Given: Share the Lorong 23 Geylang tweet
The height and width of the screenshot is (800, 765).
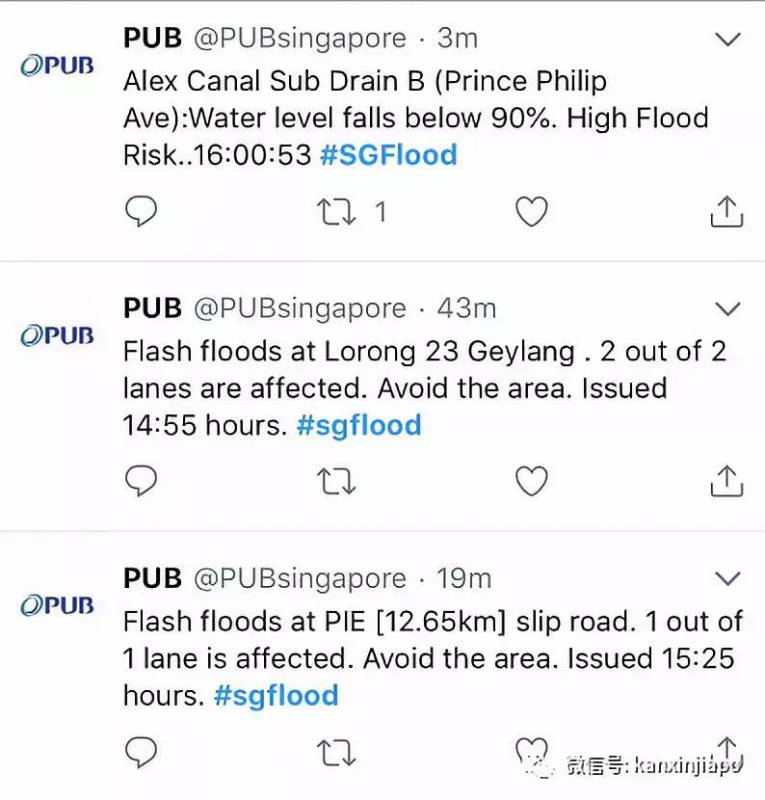Looking at the screenshot, I should coord(727,481).
